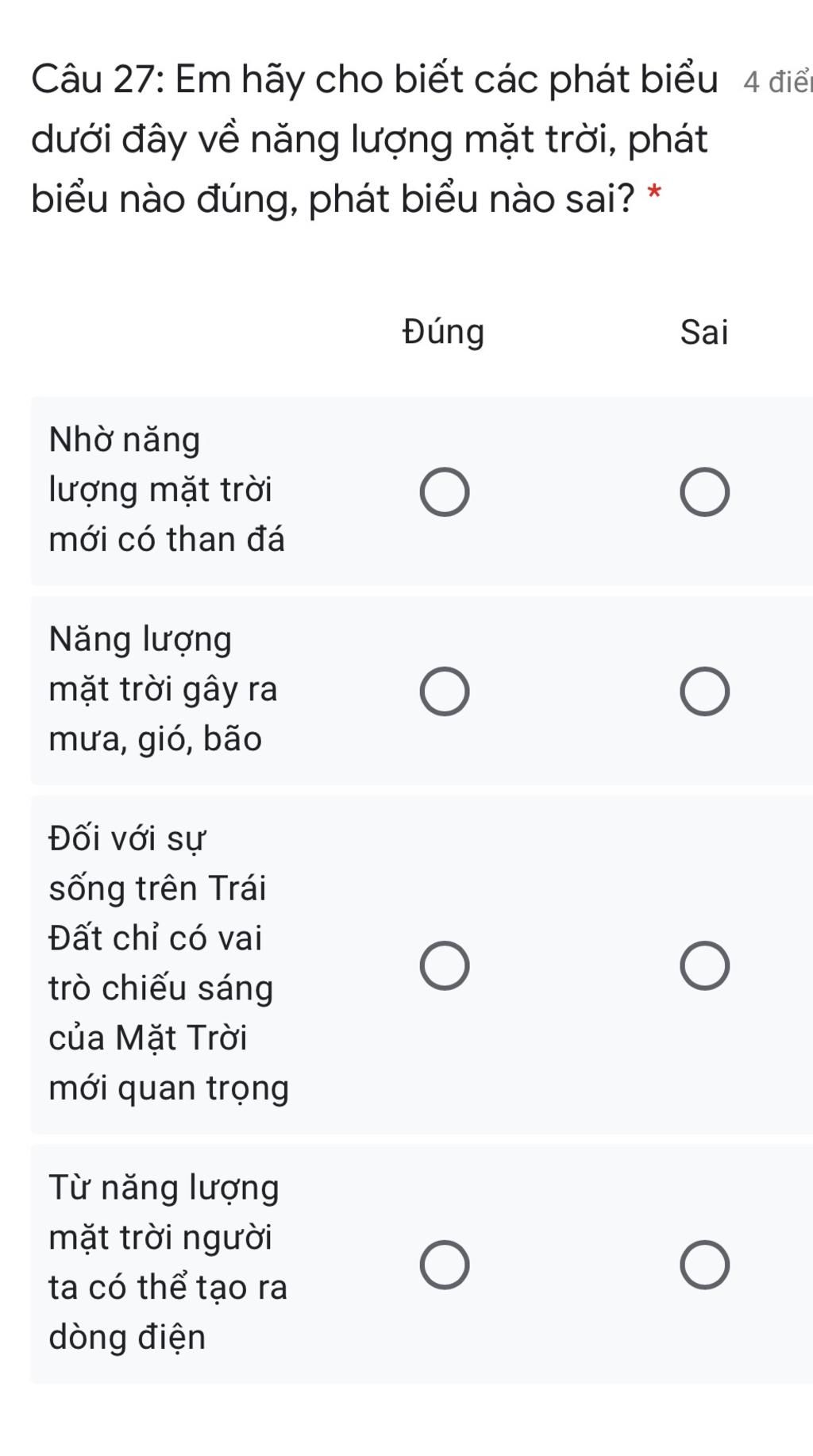Image resolution: width=813 pixels, height=1456 pixels.
Task: Pick Sai for 'có thể tạo ra dòng điện'
Action: coord(704,1265)
